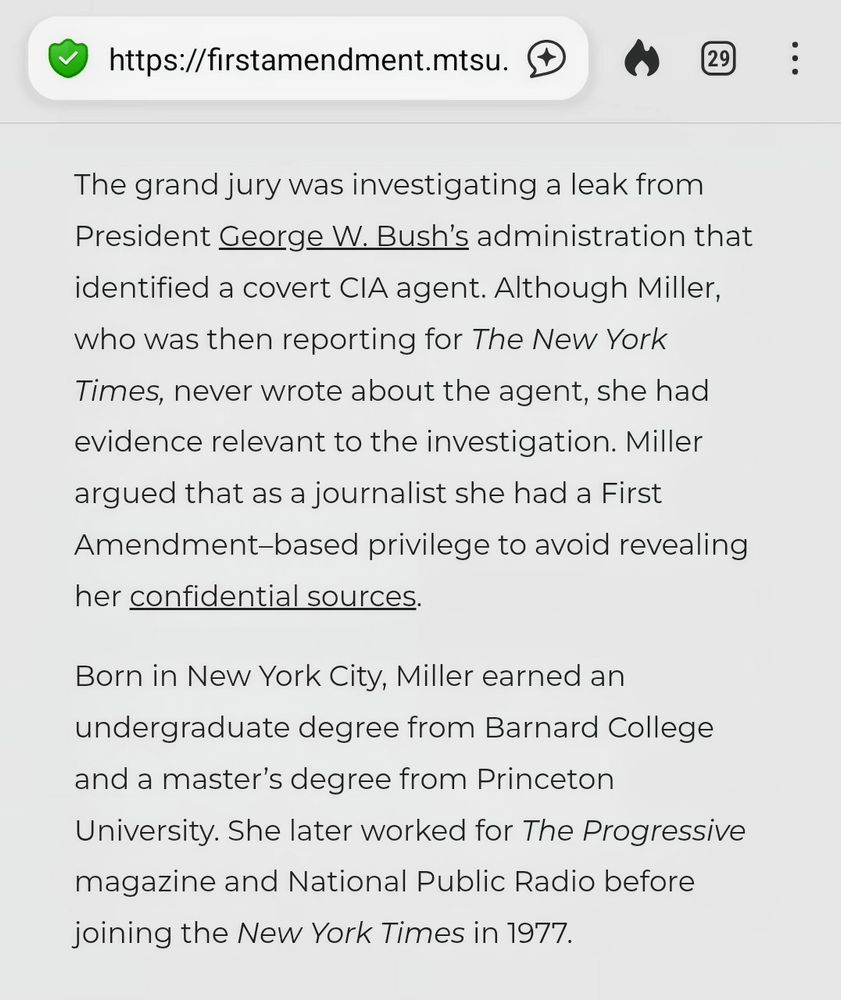
Task: Open the AI chat sparkle icon
Action: 546,59
